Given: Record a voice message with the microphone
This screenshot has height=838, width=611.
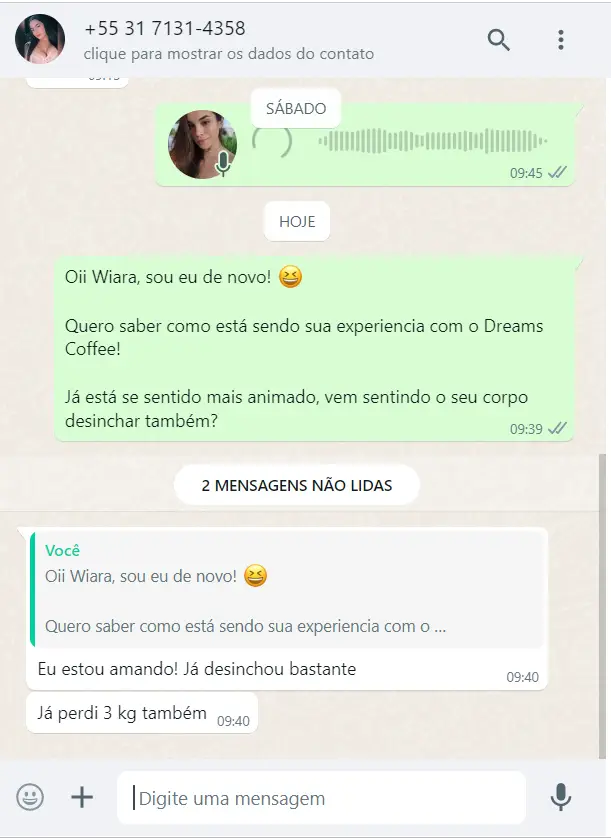Looking at the screenshot, I should point(561,797).
